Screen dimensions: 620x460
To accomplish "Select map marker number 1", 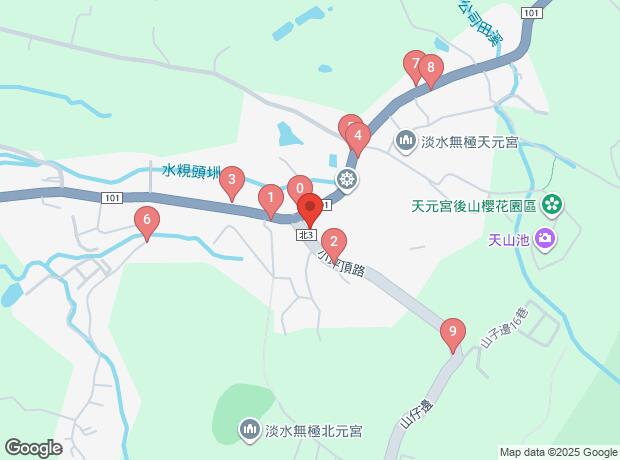I will (x=270, y=199).
